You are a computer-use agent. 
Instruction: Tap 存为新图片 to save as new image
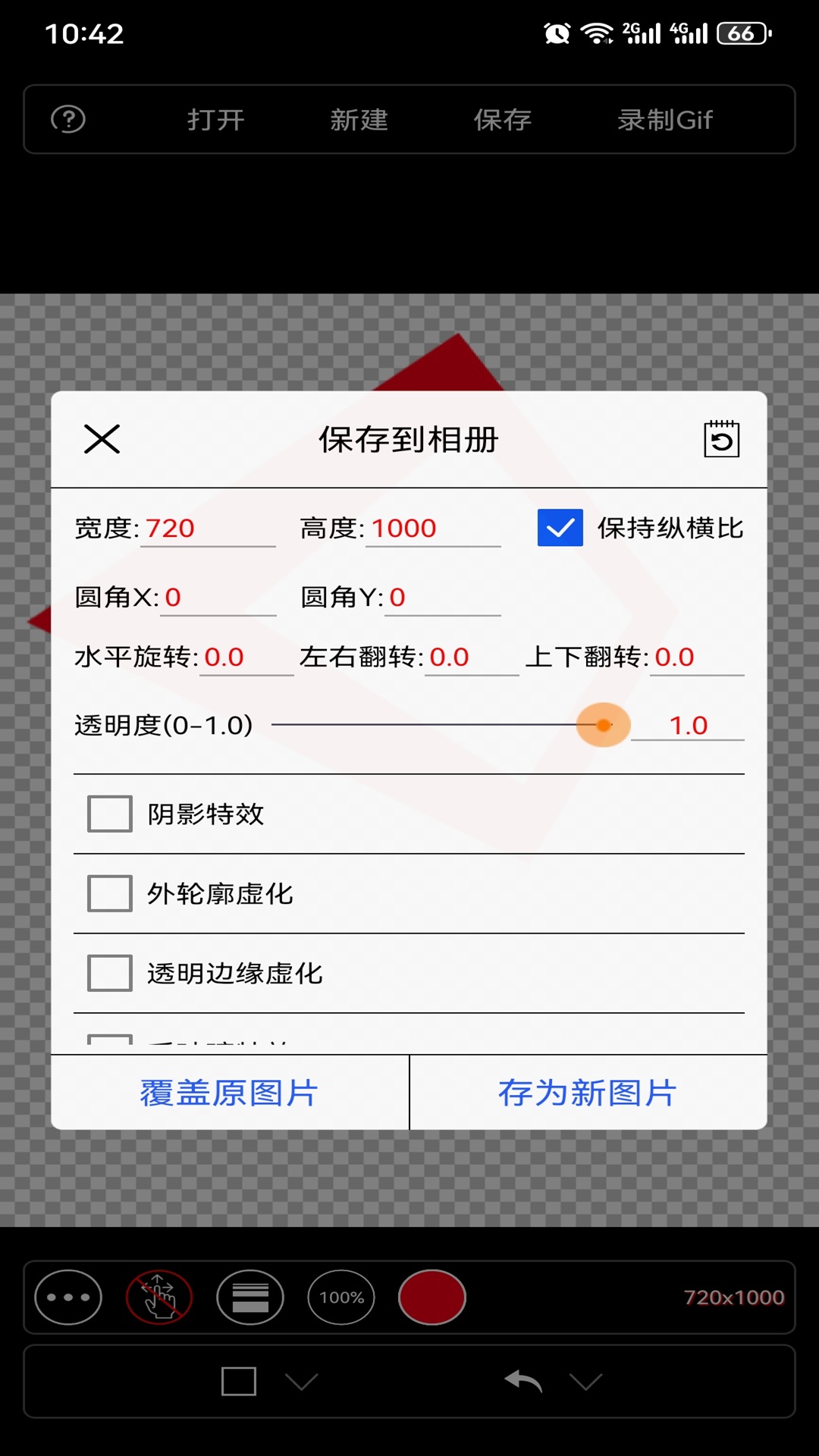click(x=587, y=1093)
